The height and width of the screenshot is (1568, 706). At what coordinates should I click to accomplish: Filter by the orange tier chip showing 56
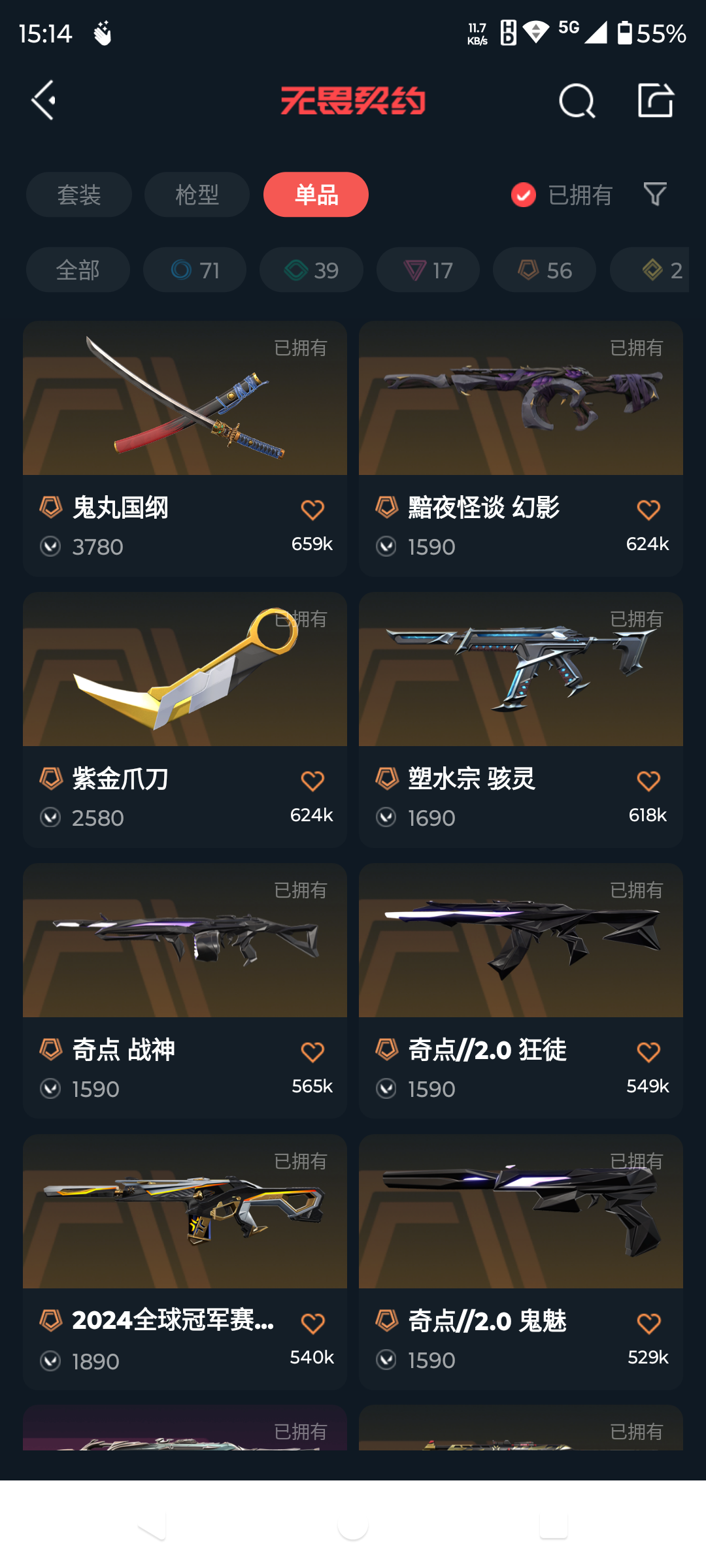click(545, 270)
